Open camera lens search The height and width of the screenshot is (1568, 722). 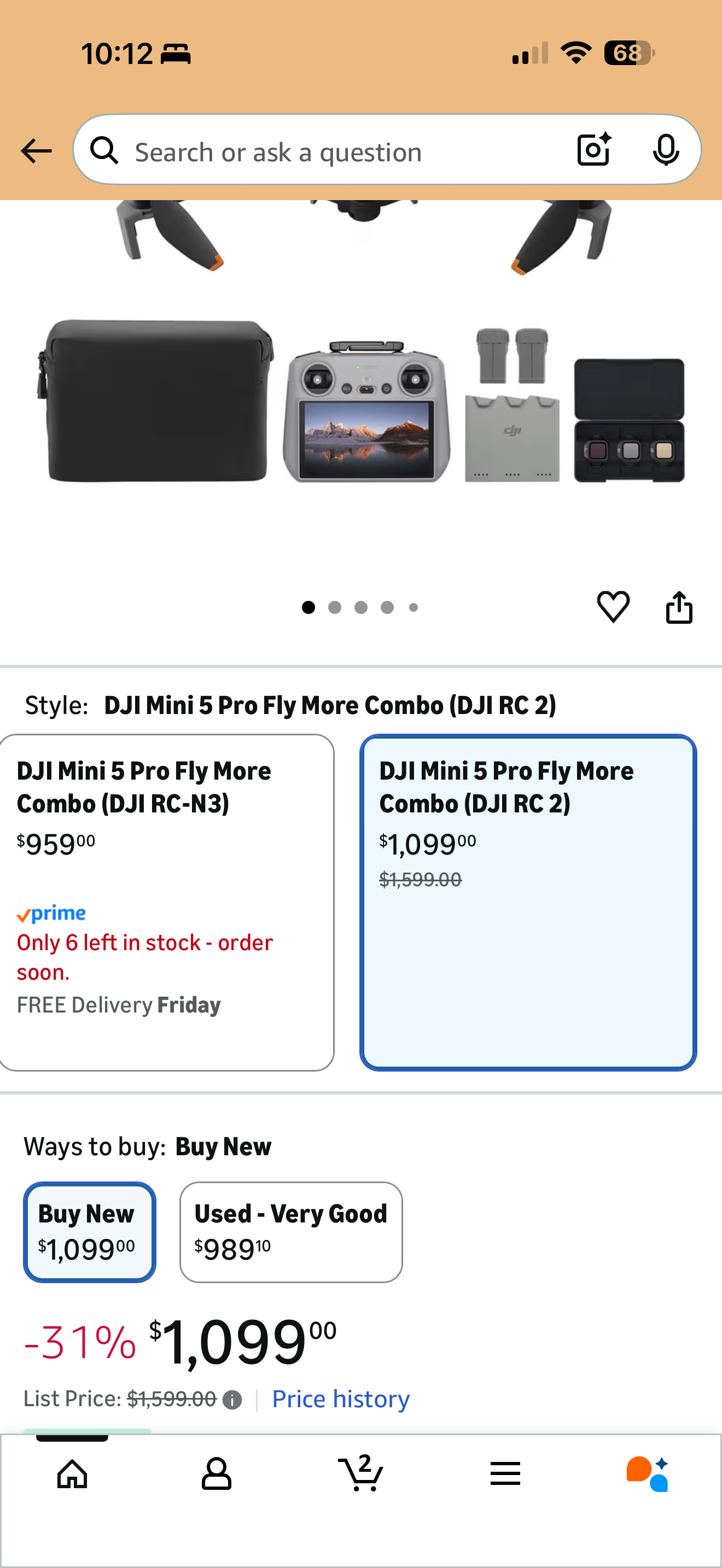[593, 150]
